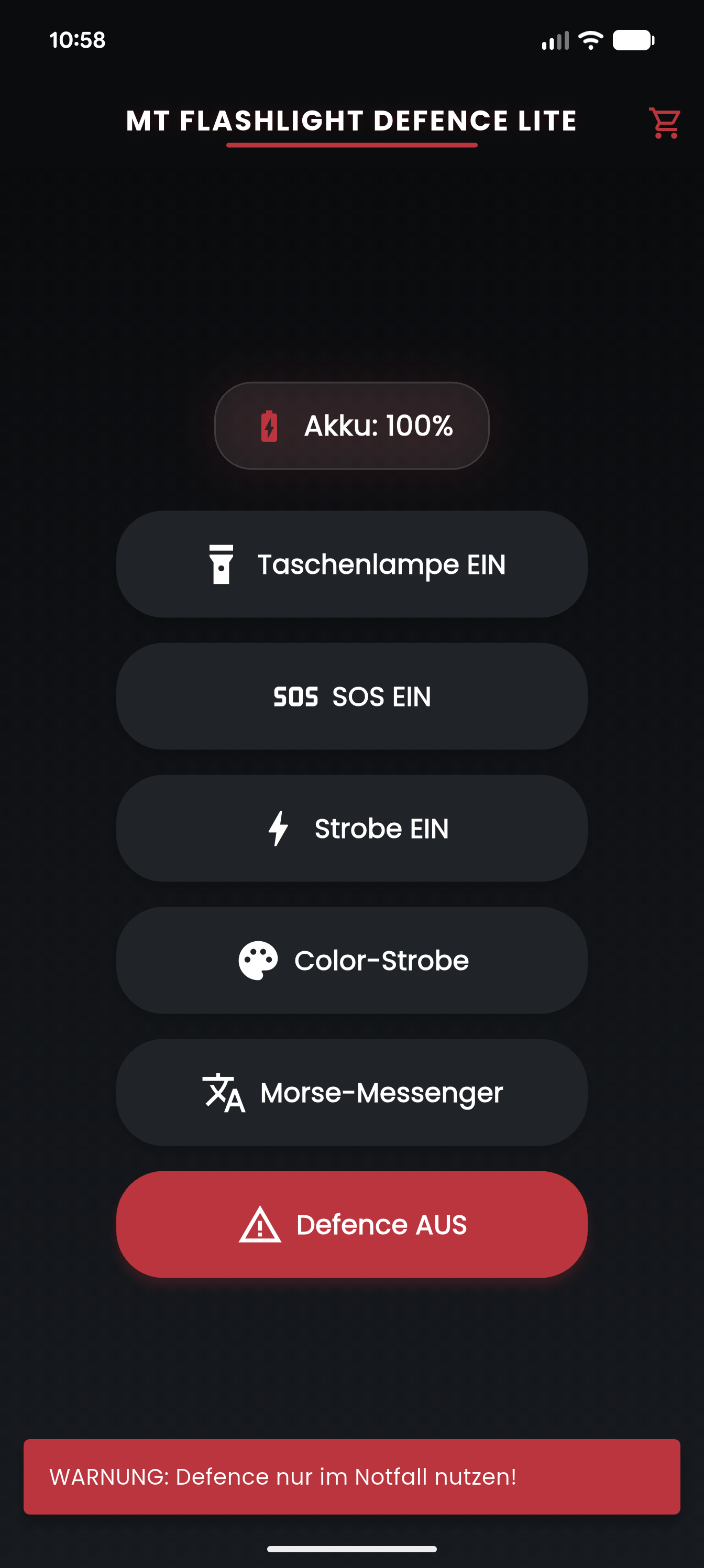Image resolution: width=704 pixels, height=1568 pixels.
Task: Open the Color-Strobe mode
Action: pos(351,961)
